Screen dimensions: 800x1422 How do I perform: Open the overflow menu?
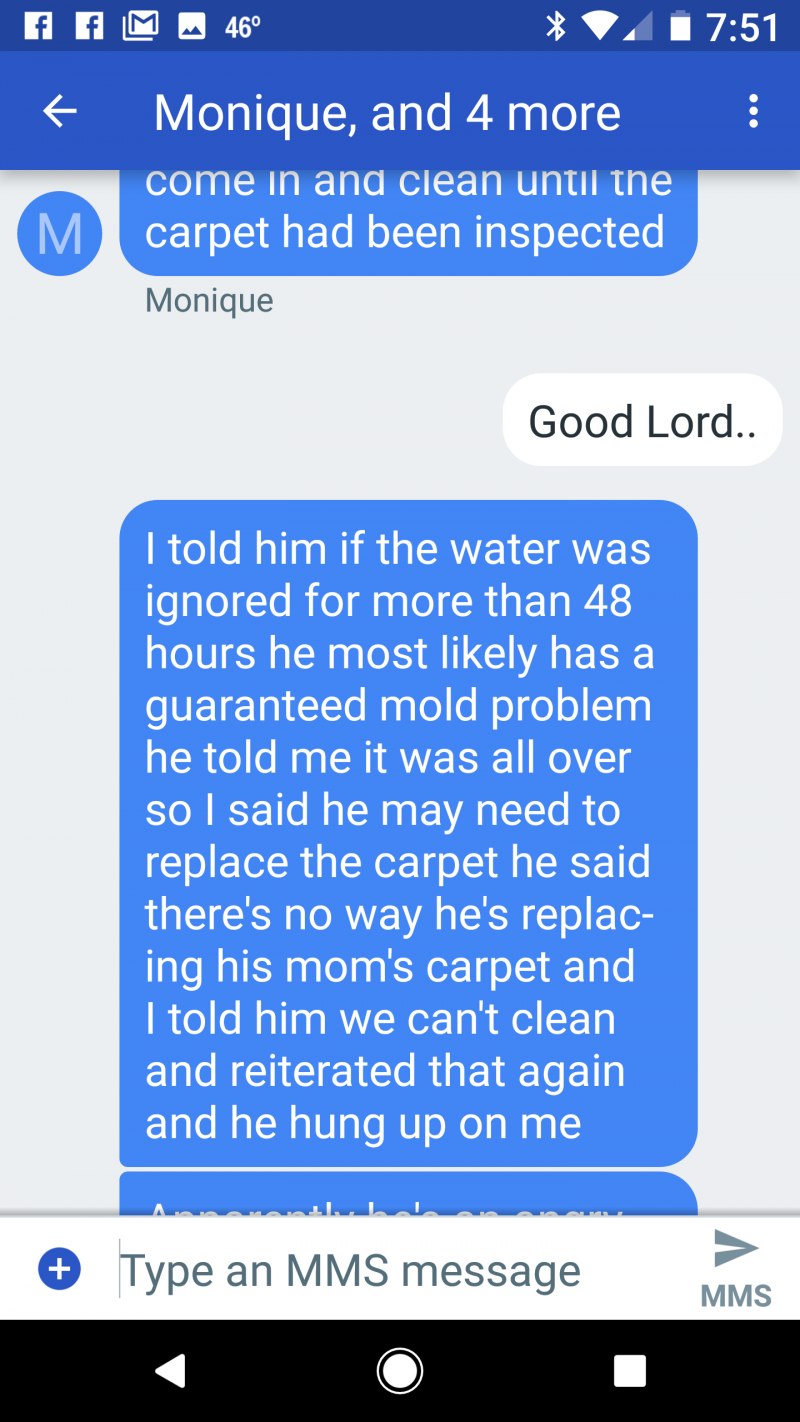click(753, 112)
